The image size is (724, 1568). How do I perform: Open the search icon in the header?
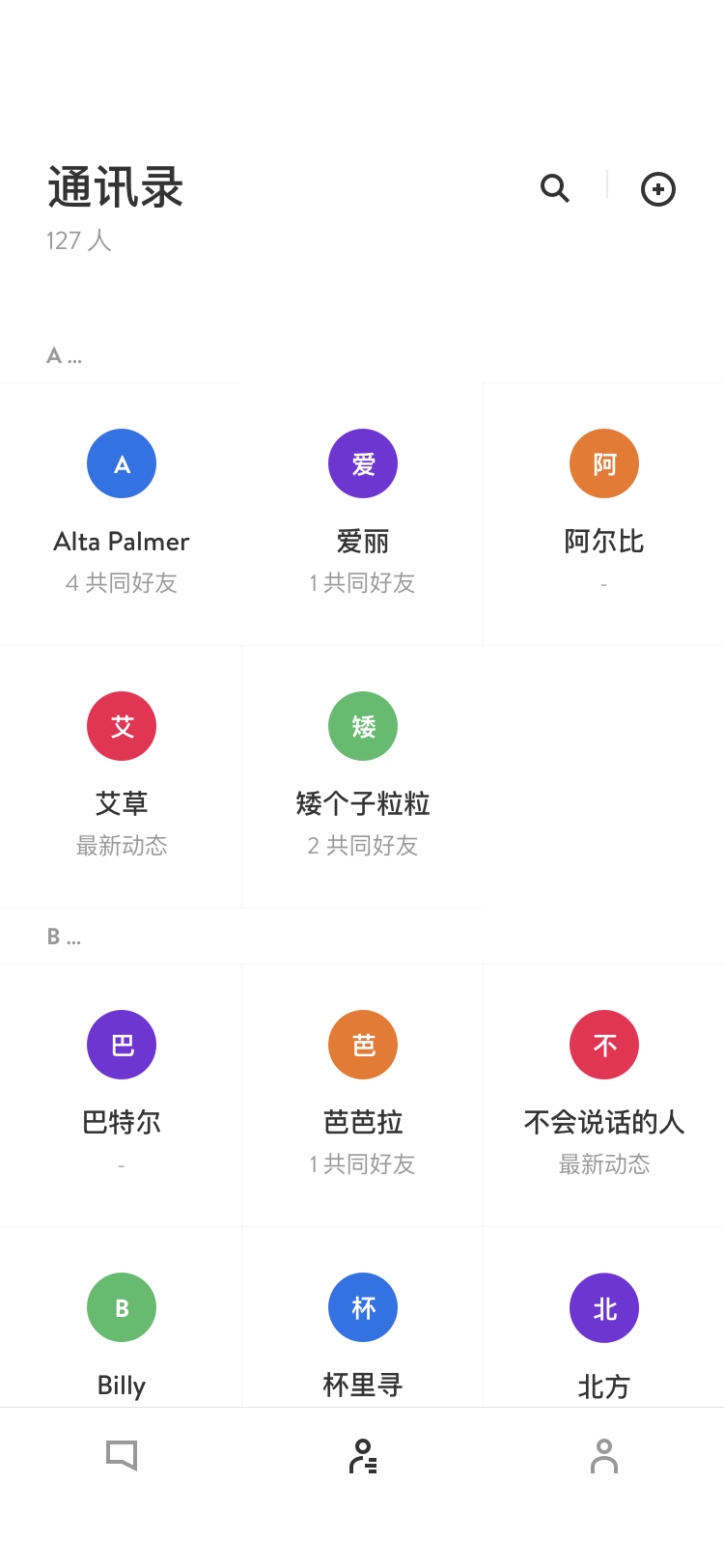pyautogui.click(x=555, y=188)
